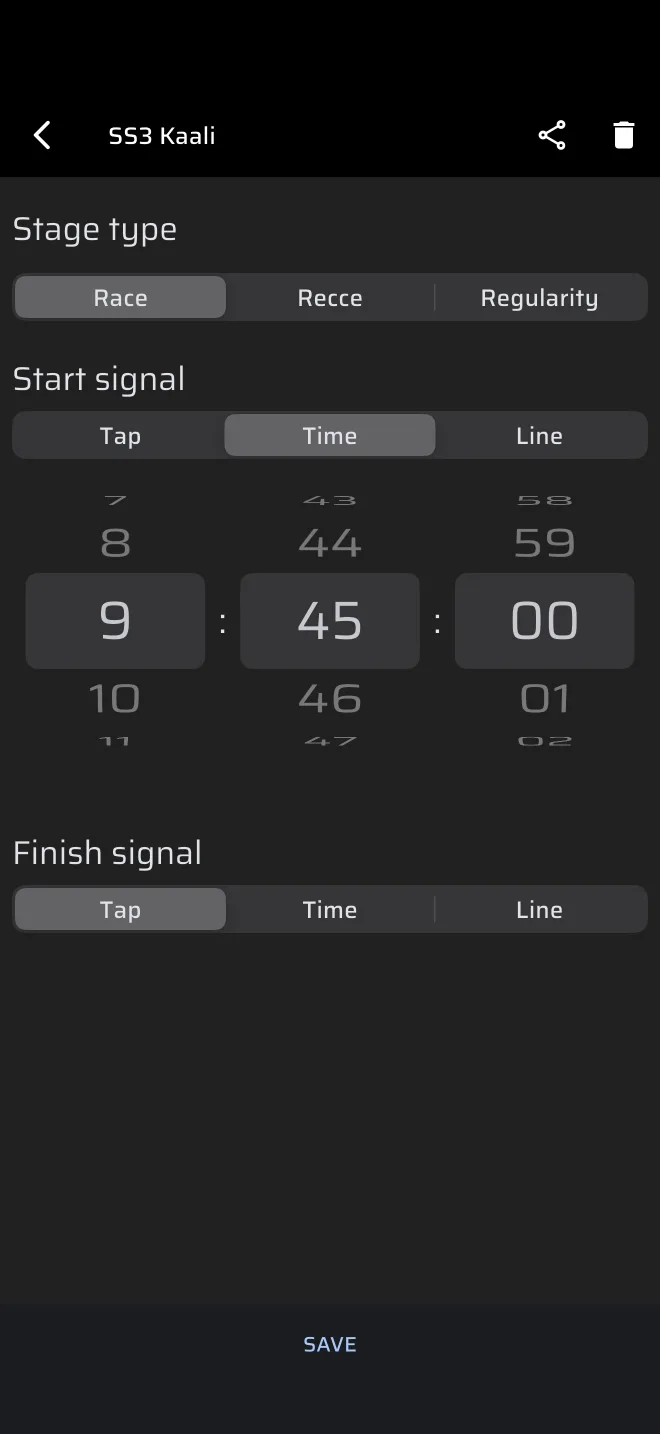660x1434 pixels.
Task: Choose second 01 in picker
Action: tap(545, 698)
